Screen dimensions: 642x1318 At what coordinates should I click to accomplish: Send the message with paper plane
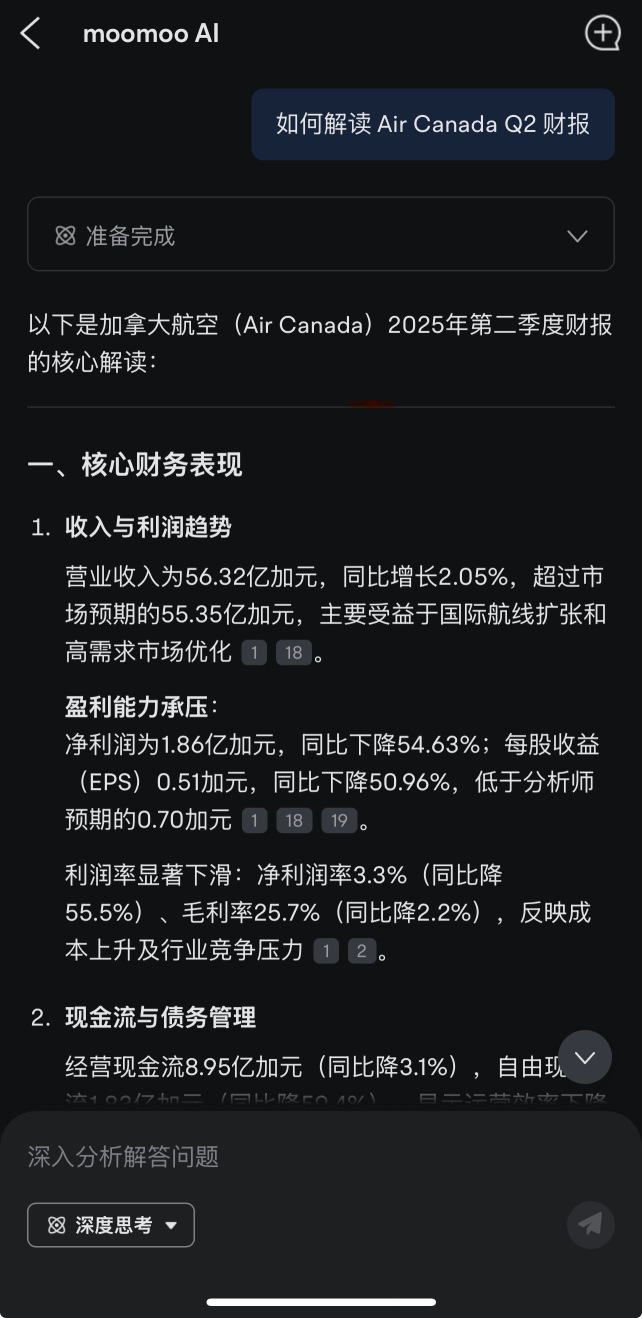click(590, 1224)
